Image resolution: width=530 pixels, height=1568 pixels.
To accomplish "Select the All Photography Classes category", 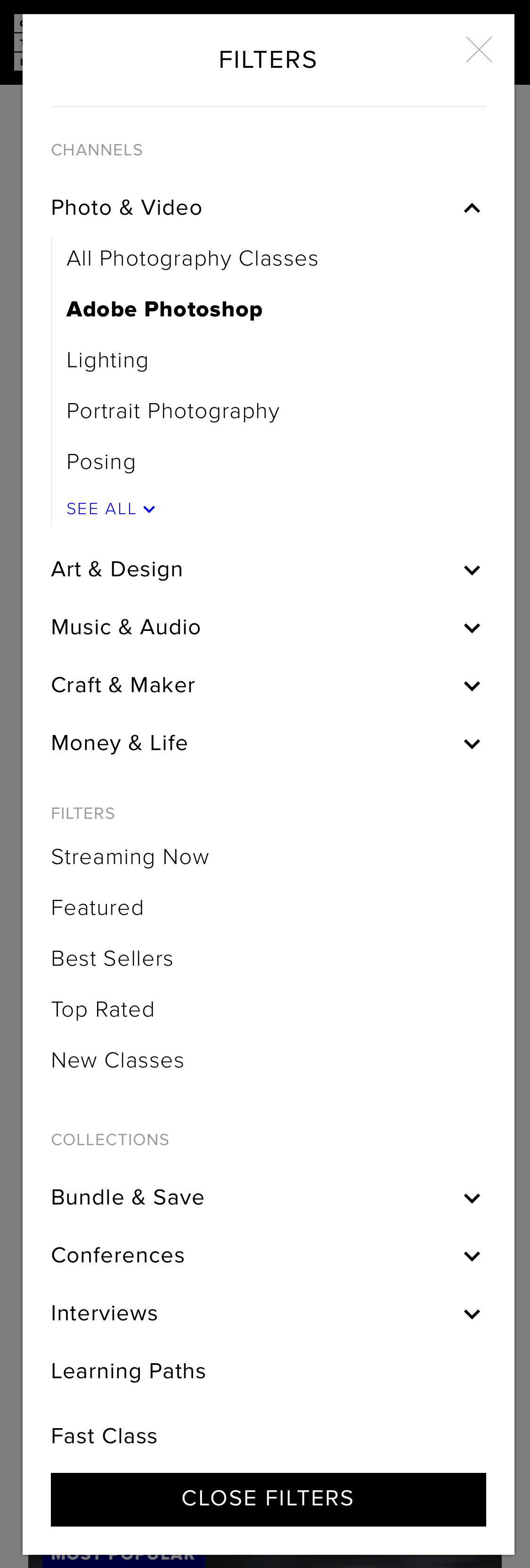I will coord(192,258).
